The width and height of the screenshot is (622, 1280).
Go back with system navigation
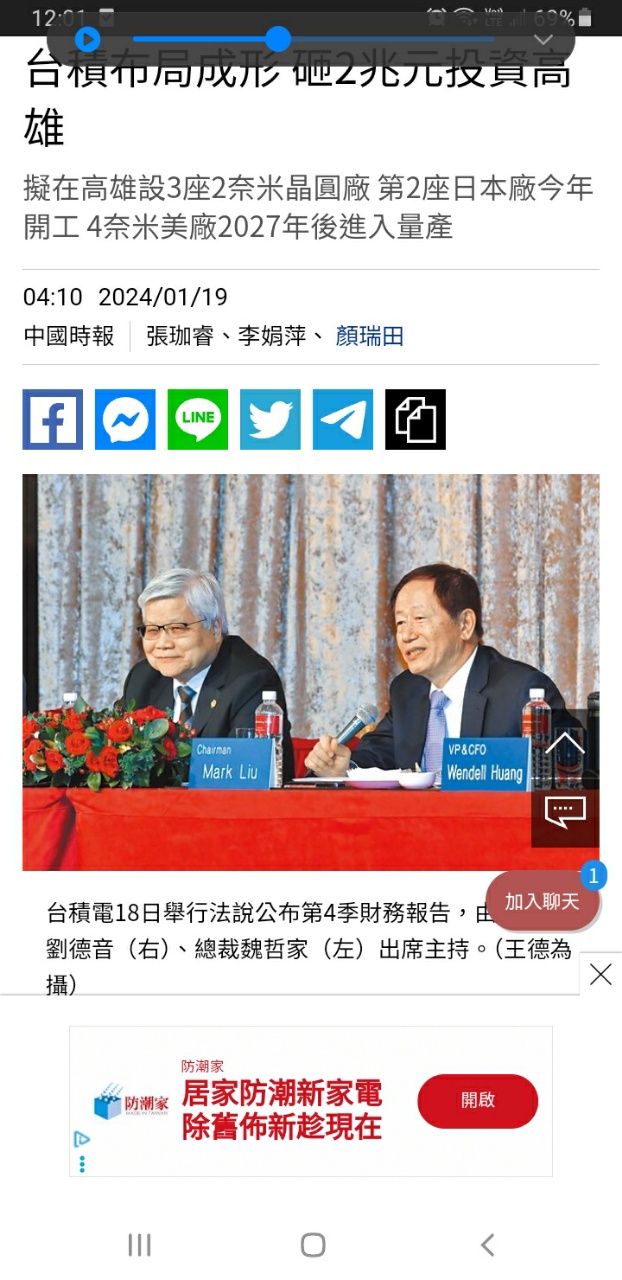(x=487, y=1244)
